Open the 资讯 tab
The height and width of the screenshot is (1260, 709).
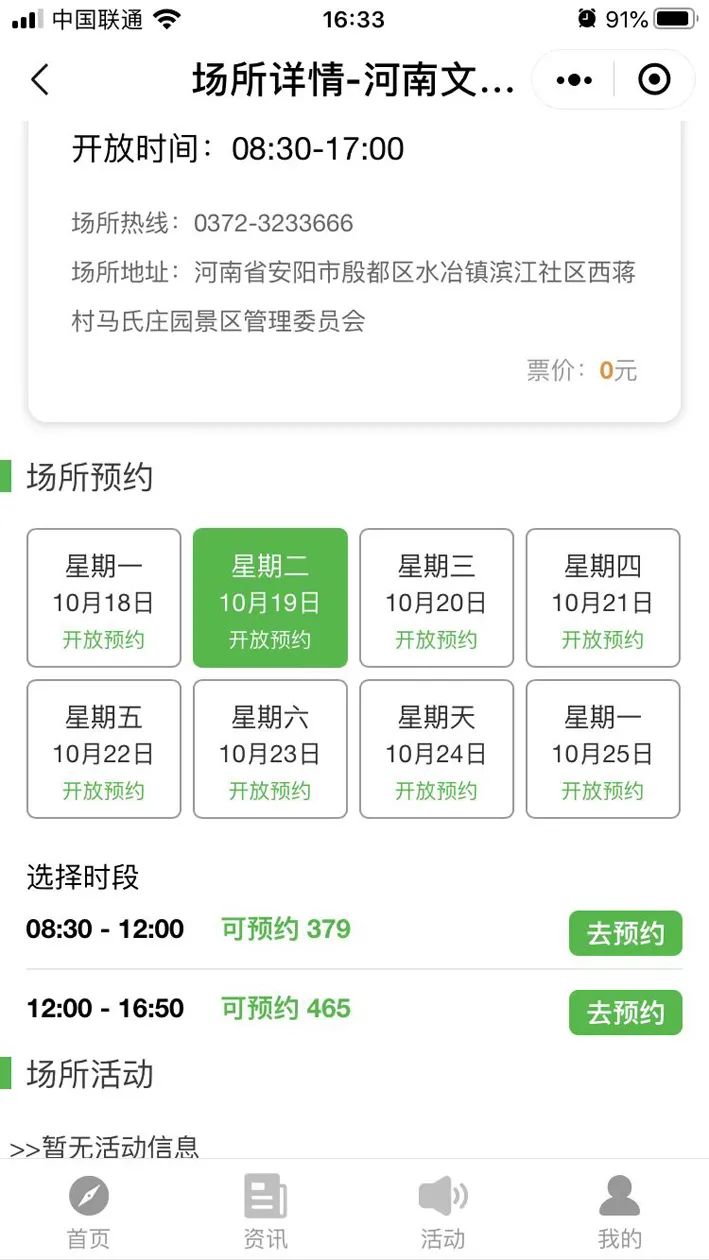(x=266, y=1211)
